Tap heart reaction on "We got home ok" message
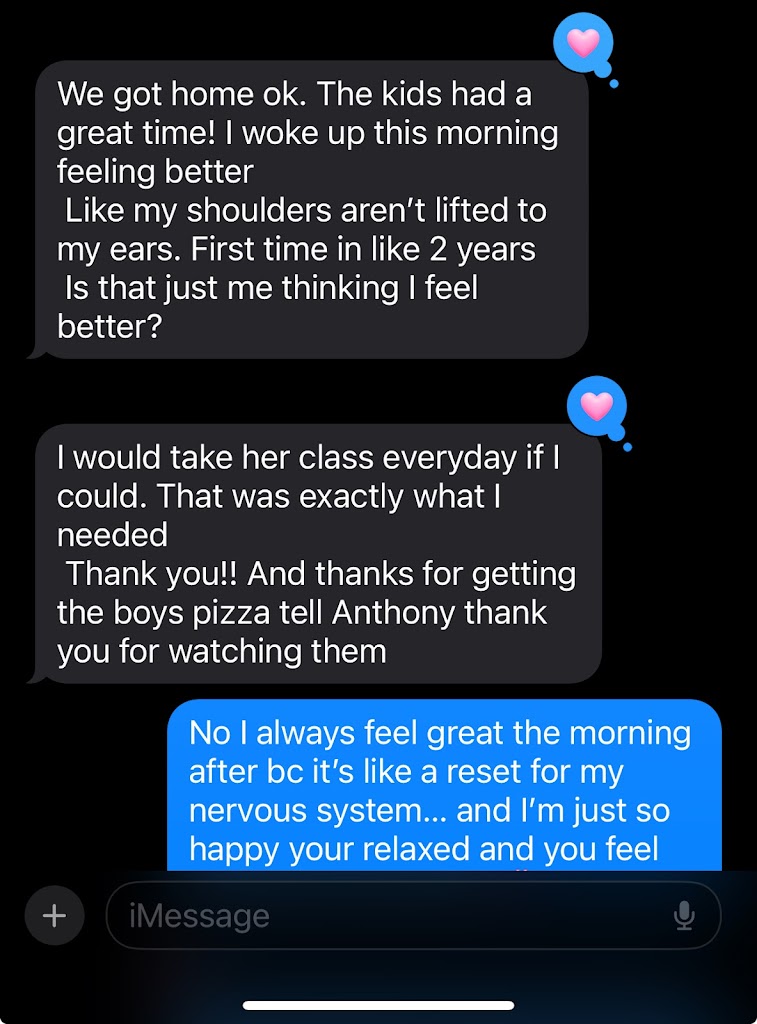Image resolution: width=757 pixels, height=1024 pixels. click(x=583, y=44)
